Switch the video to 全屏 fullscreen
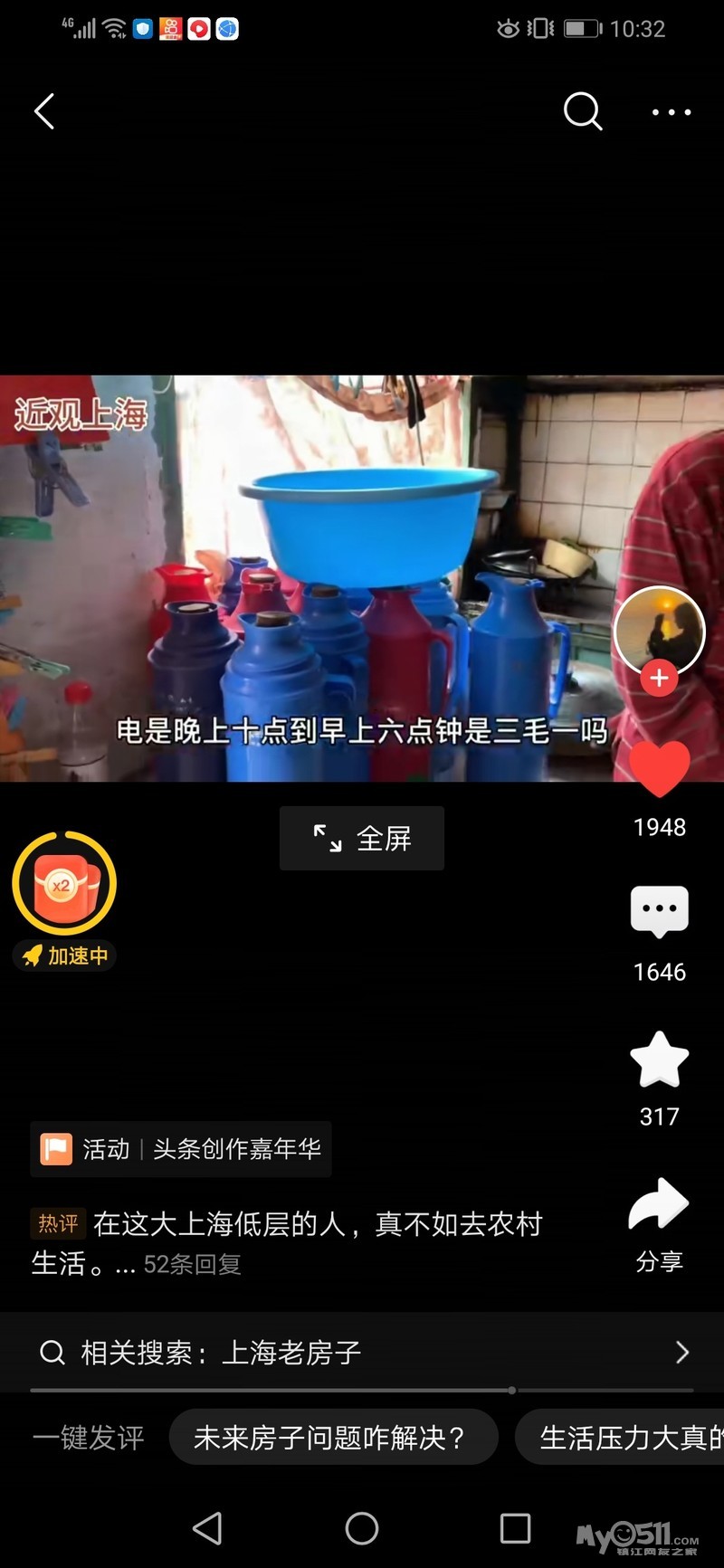This screenshot has height=1568, width=724. (x=362, y=839)
